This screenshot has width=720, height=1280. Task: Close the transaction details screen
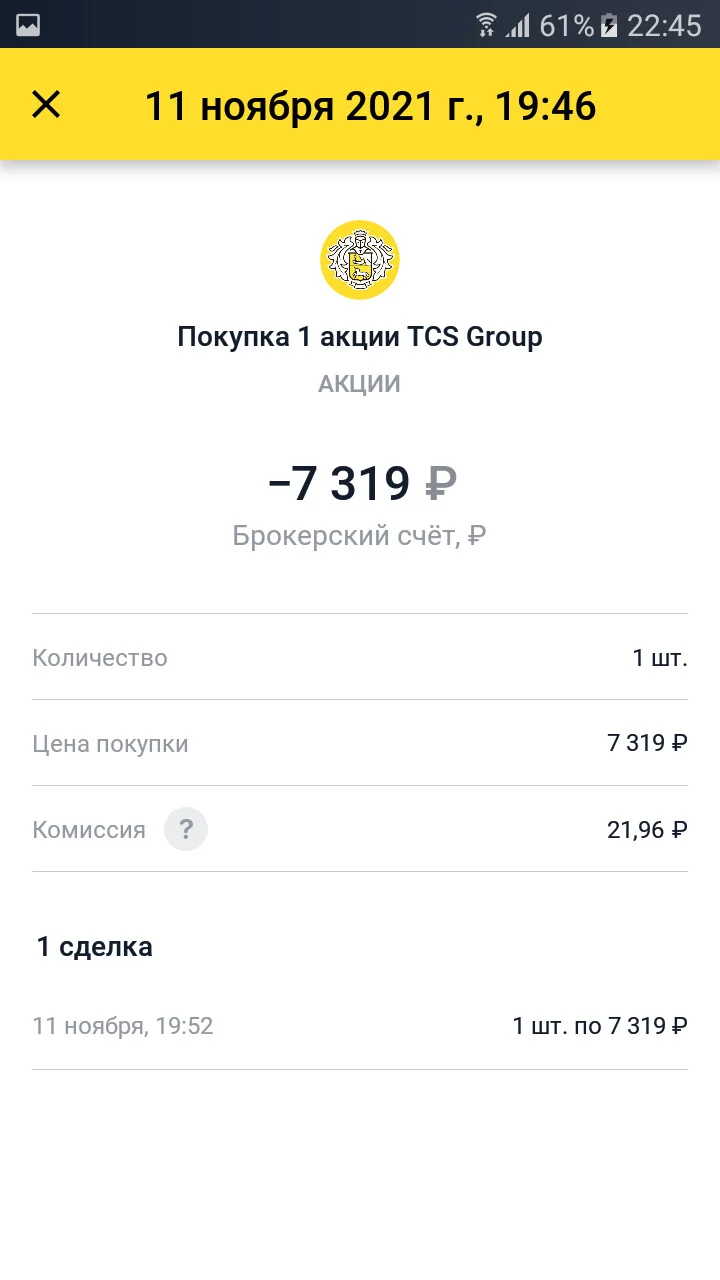pos(46,104)
